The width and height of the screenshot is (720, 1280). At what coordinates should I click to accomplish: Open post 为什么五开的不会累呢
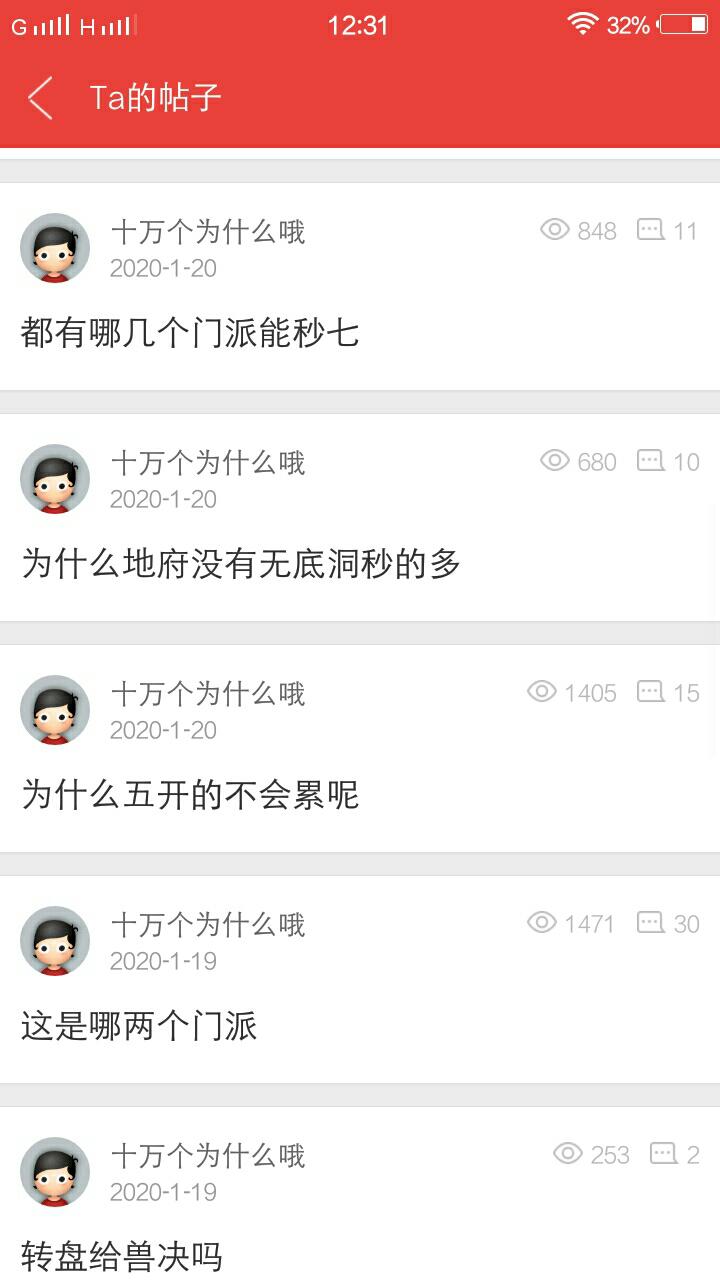tap(190, 795)
